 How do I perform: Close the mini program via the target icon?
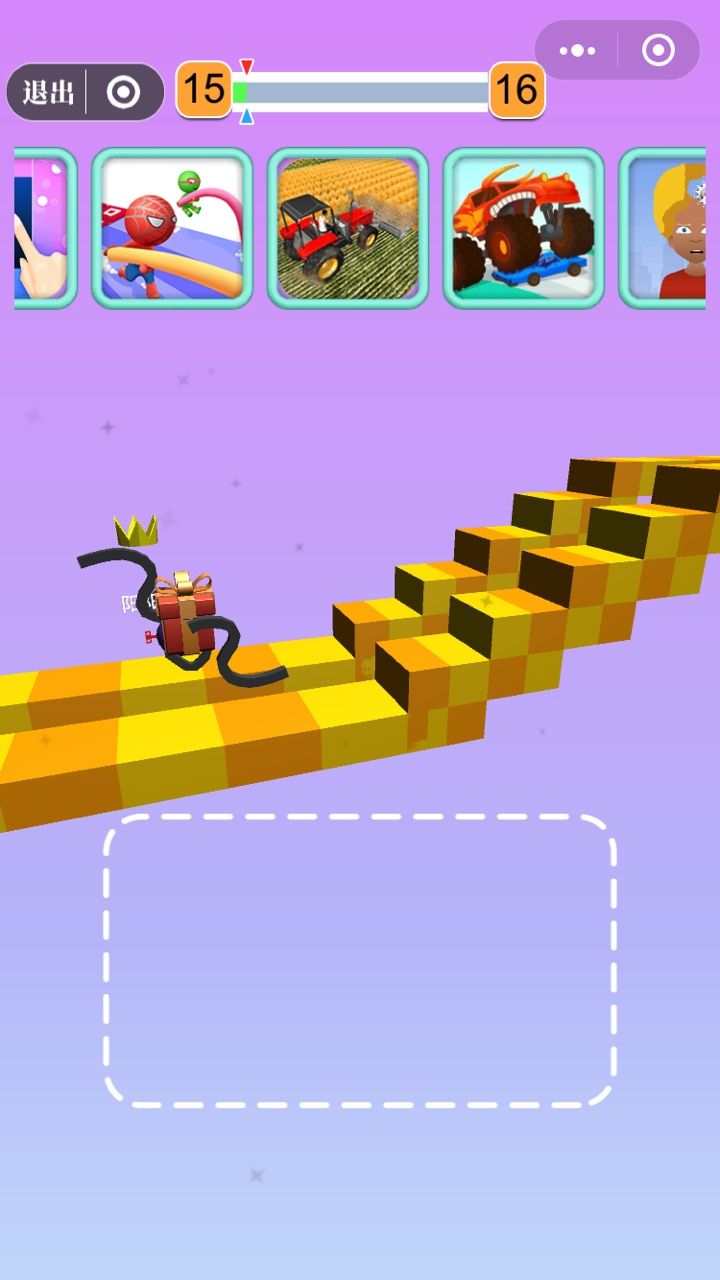point(658,50)
